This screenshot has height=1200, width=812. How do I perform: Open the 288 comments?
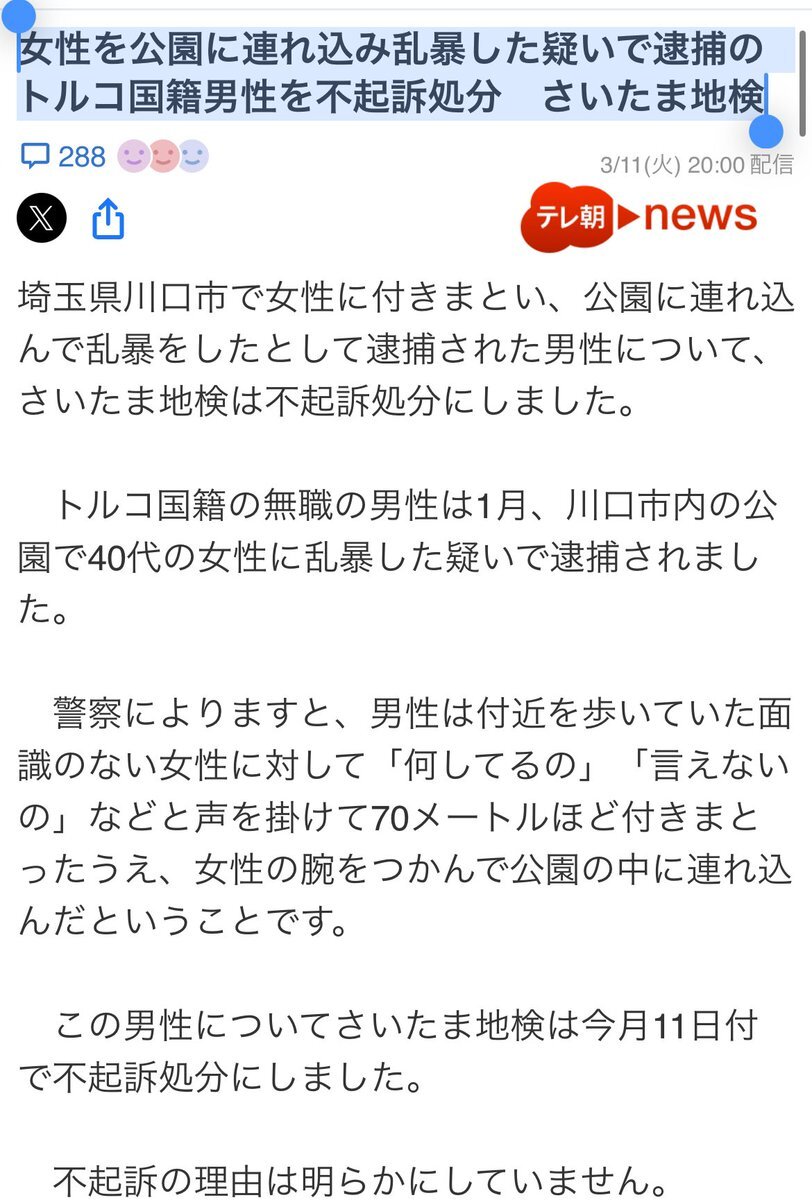coord(63,157)
